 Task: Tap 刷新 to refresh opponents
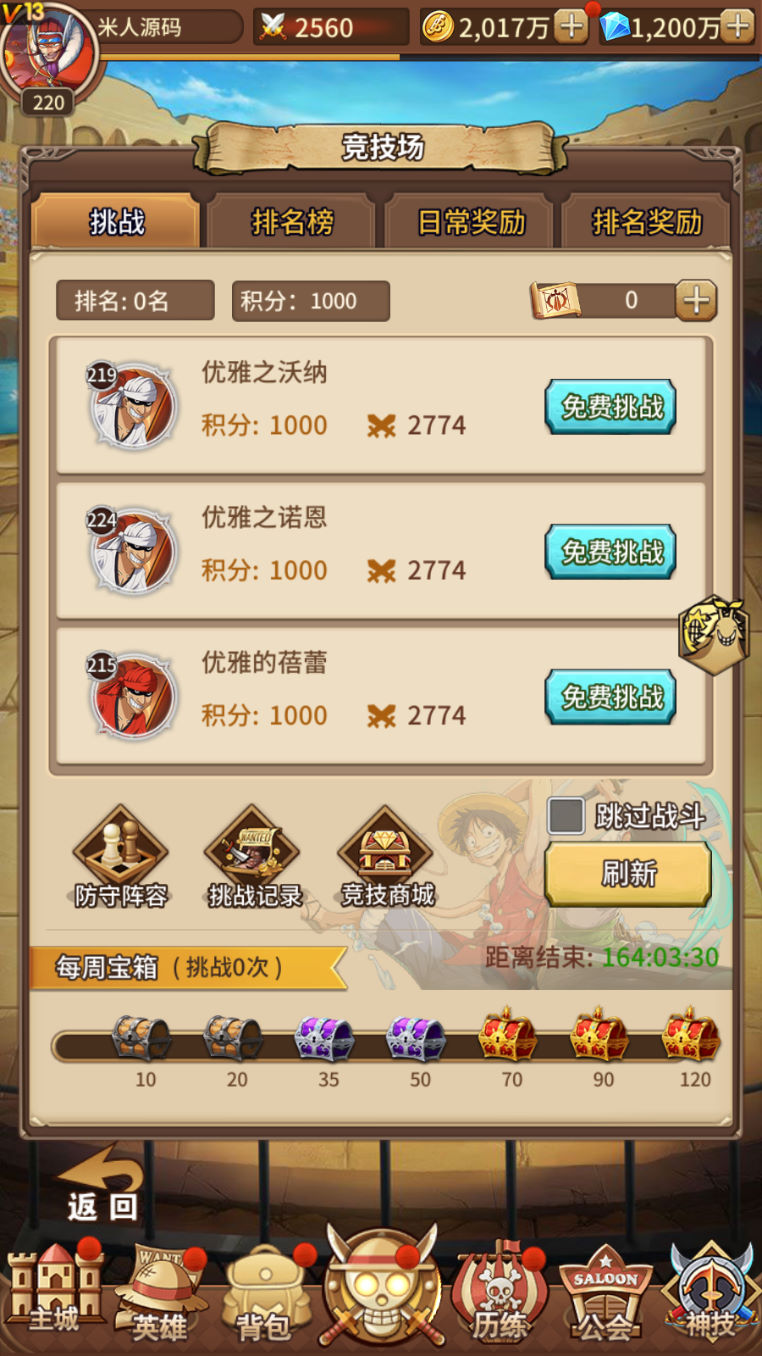628,874
